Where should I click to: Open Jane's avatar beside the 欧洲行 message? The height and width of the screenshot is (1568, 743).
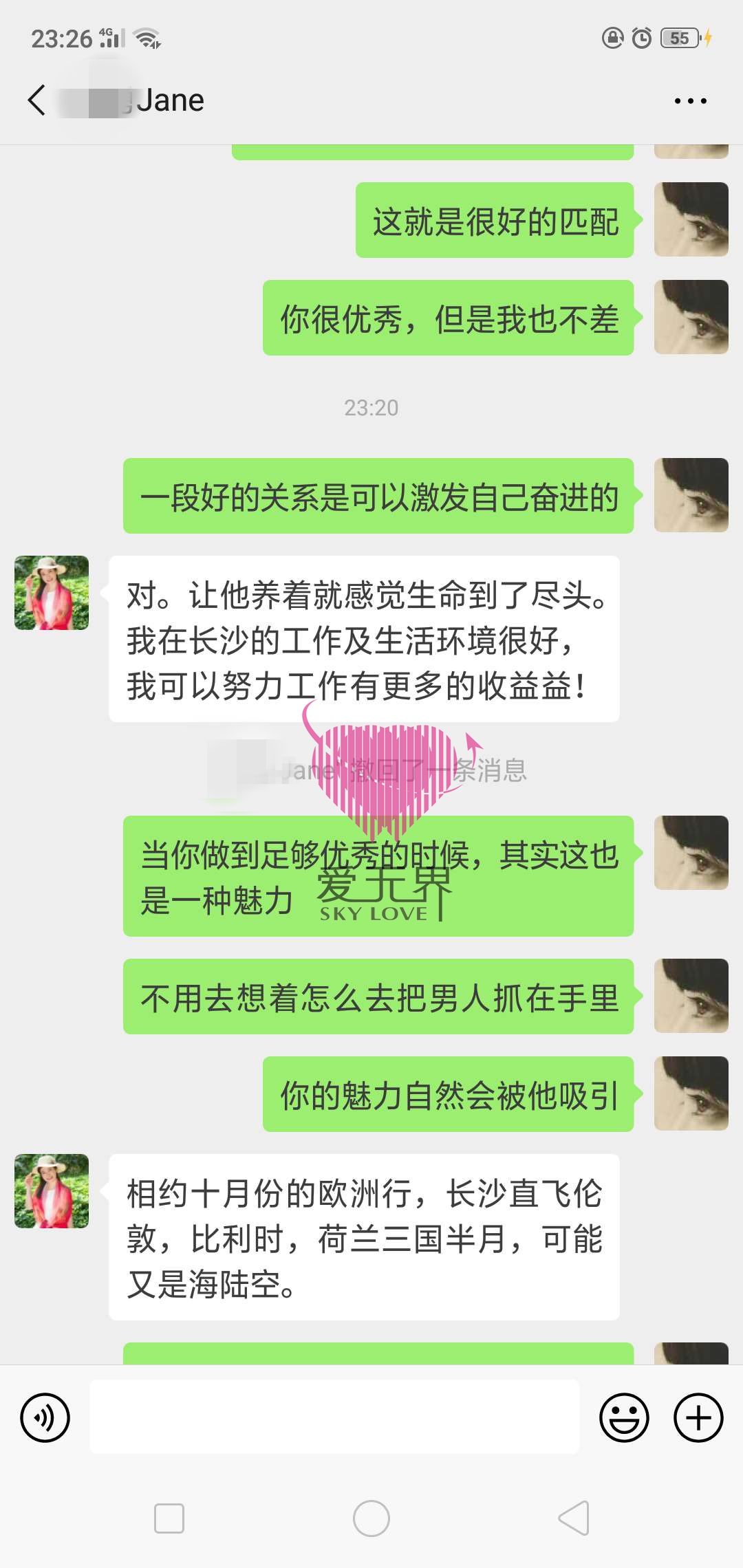[52, 1191]
